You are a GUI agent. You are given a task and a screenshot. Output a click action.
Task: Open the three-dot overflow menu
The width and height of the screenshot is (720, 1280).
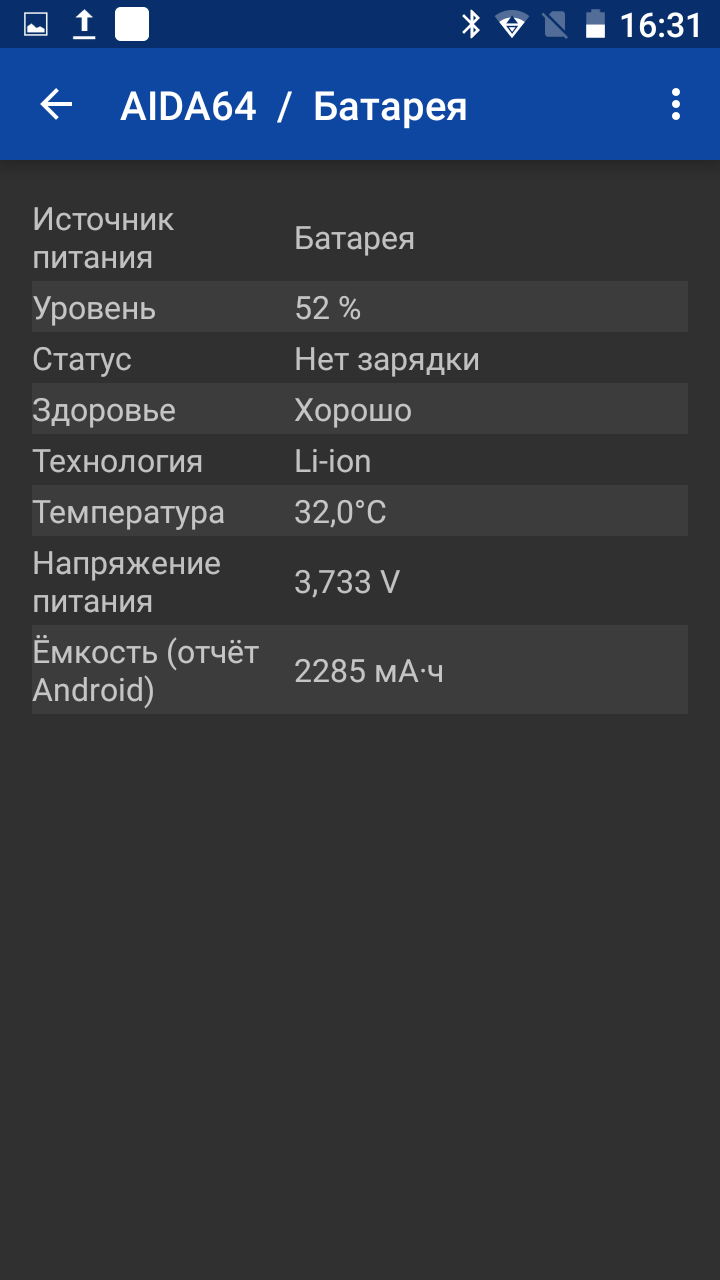[676, 105]
